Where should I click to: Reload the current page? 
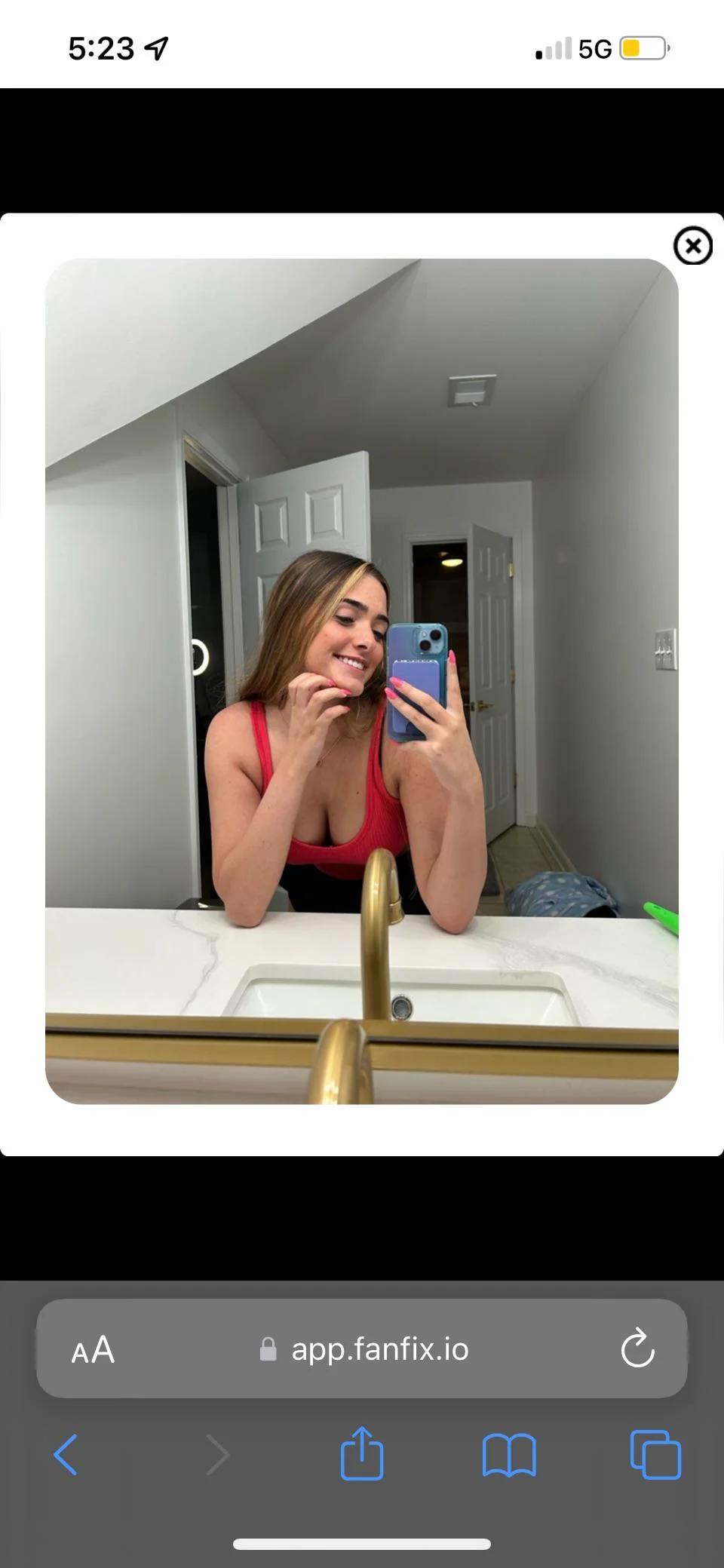637,1349
